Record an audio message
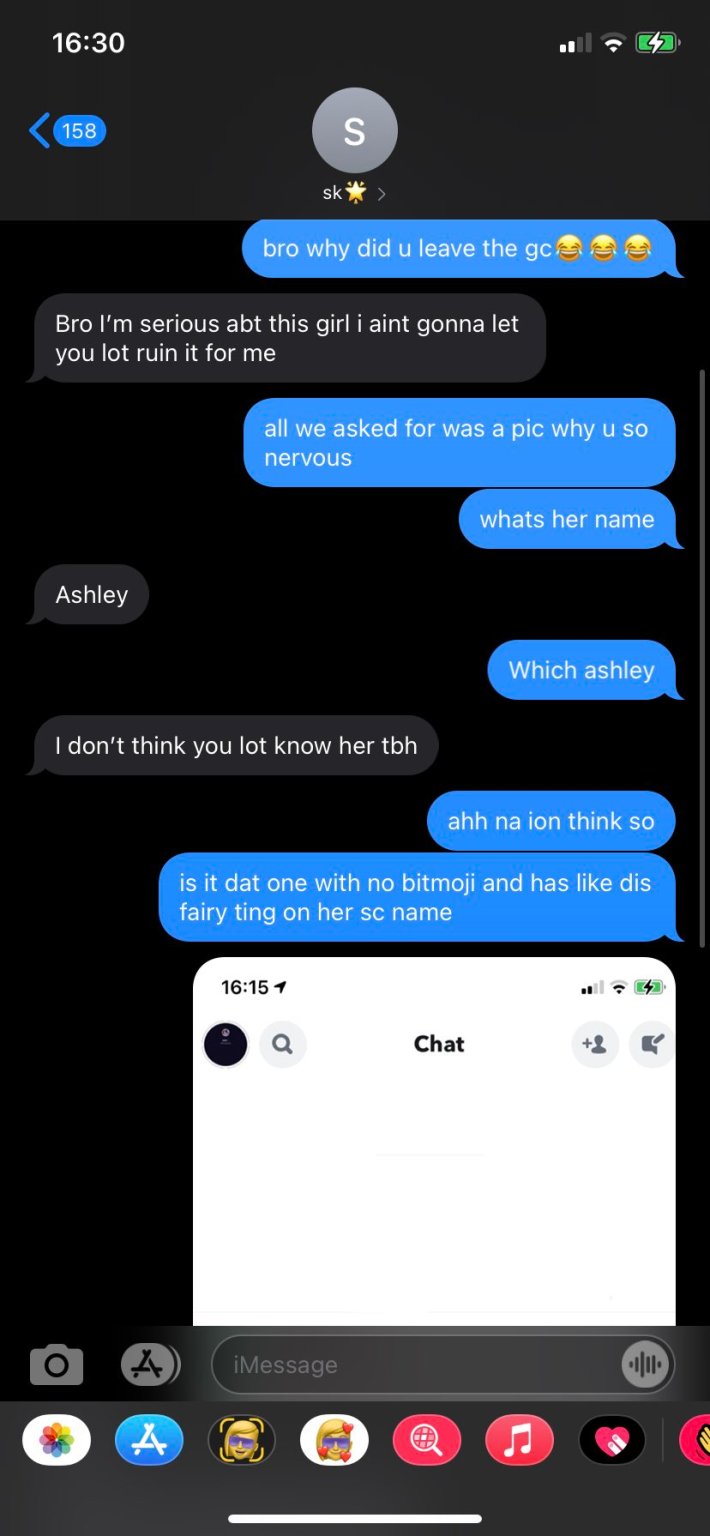This screenshot has height=1536, width=710. (645, 1365)
